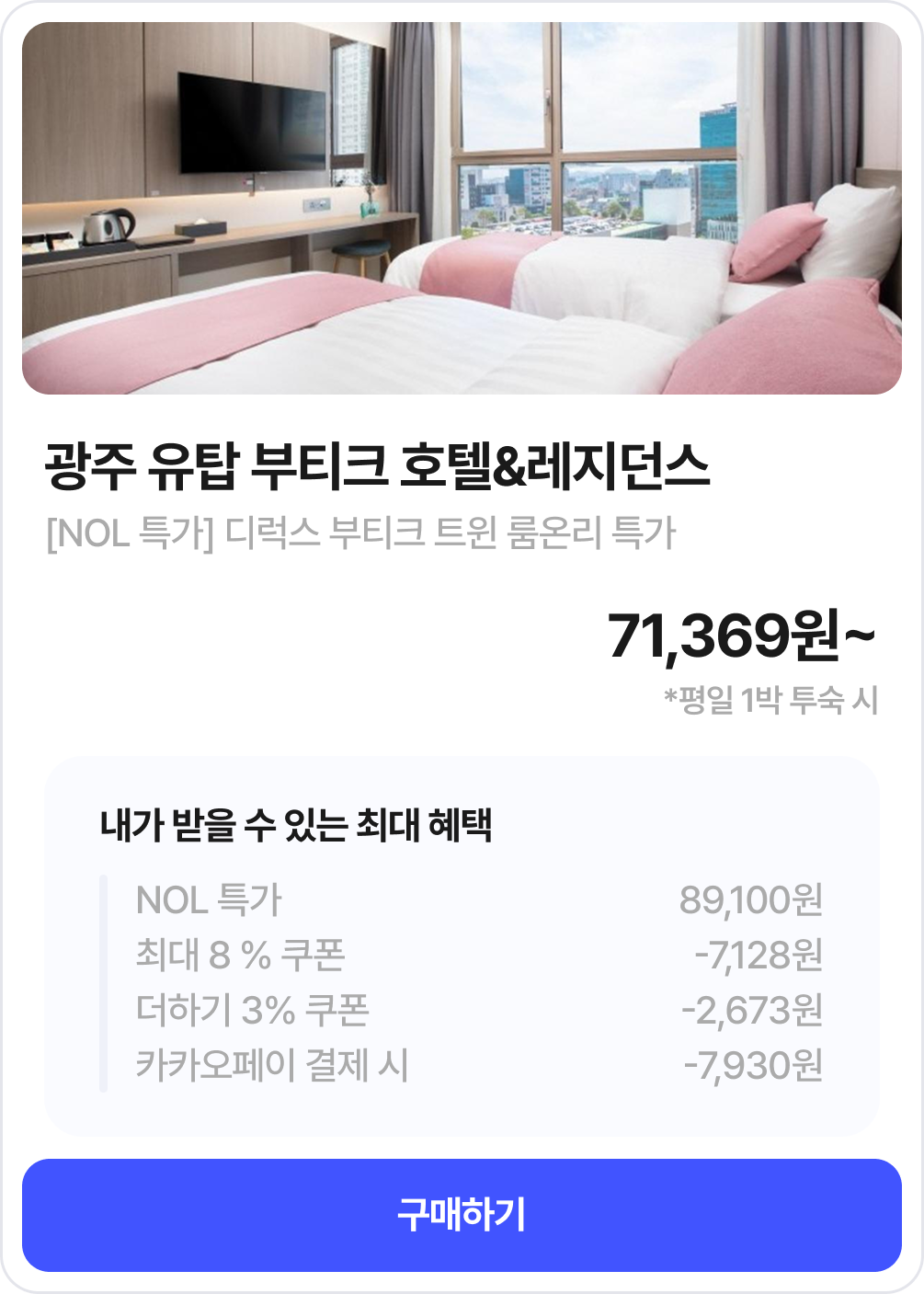924x1294 pixels.
Task: Open the 광주 유탑 부티크 호텔 room photo
Action: coord(462,209)
